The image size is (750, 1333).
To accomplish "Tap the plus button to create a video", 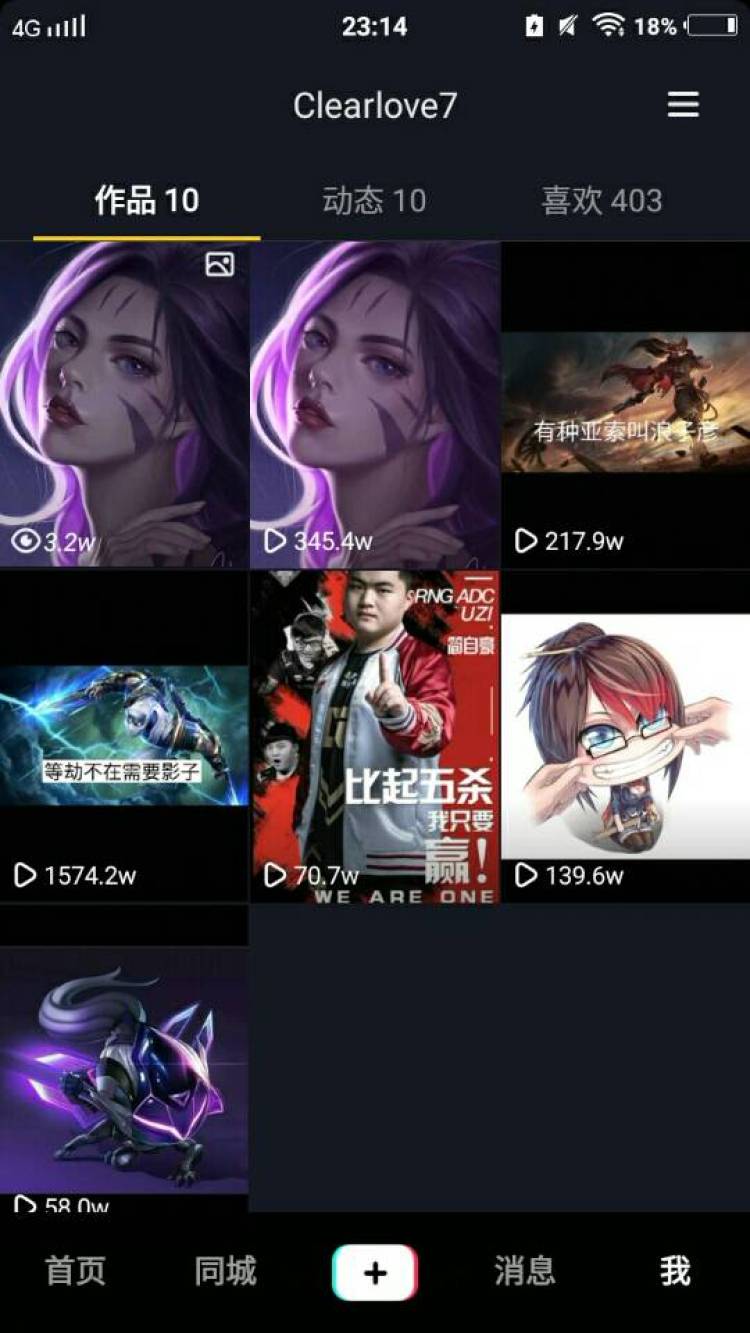I will coord(375,1272).
